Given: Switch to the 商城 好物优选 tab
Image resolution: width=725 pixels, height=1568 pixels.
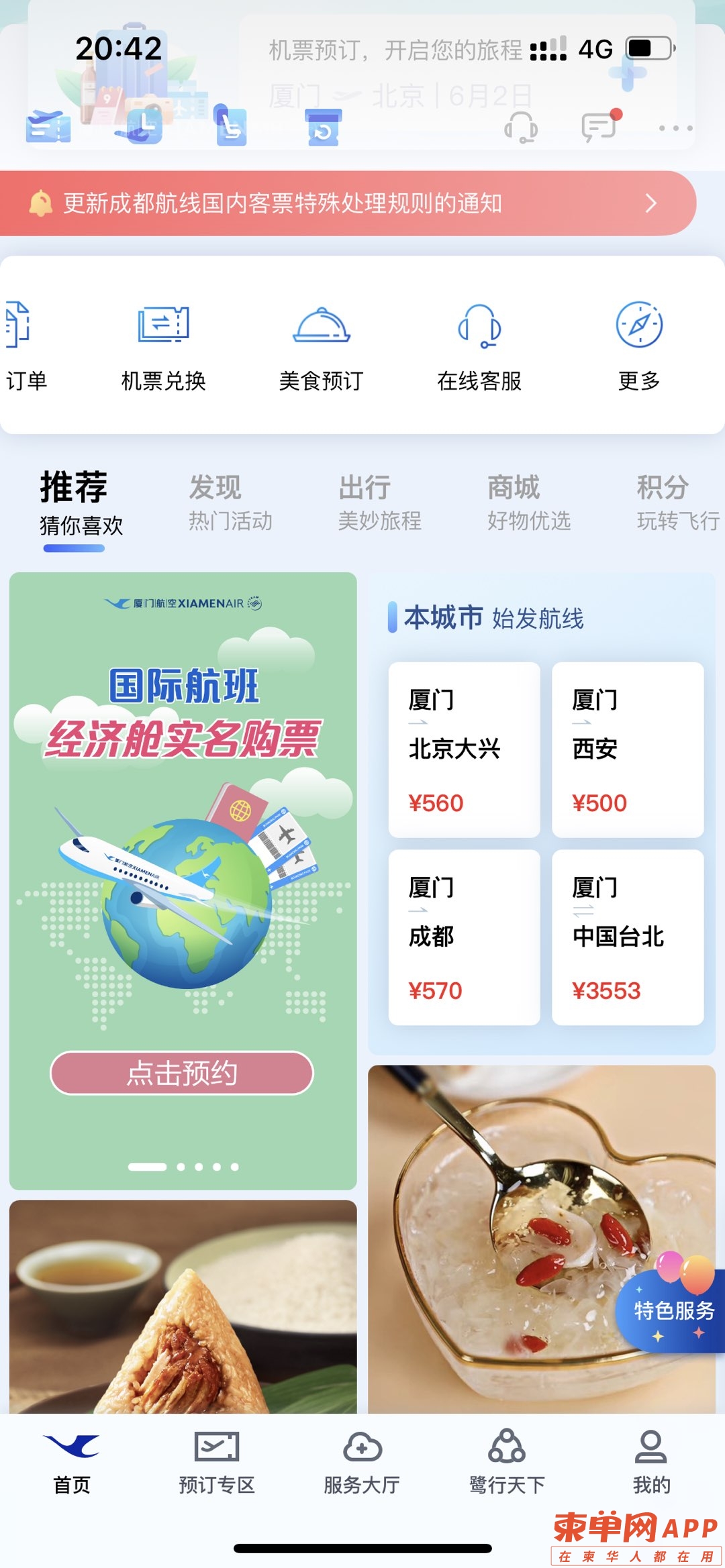Looking at the screenshot, I should 529,503.
